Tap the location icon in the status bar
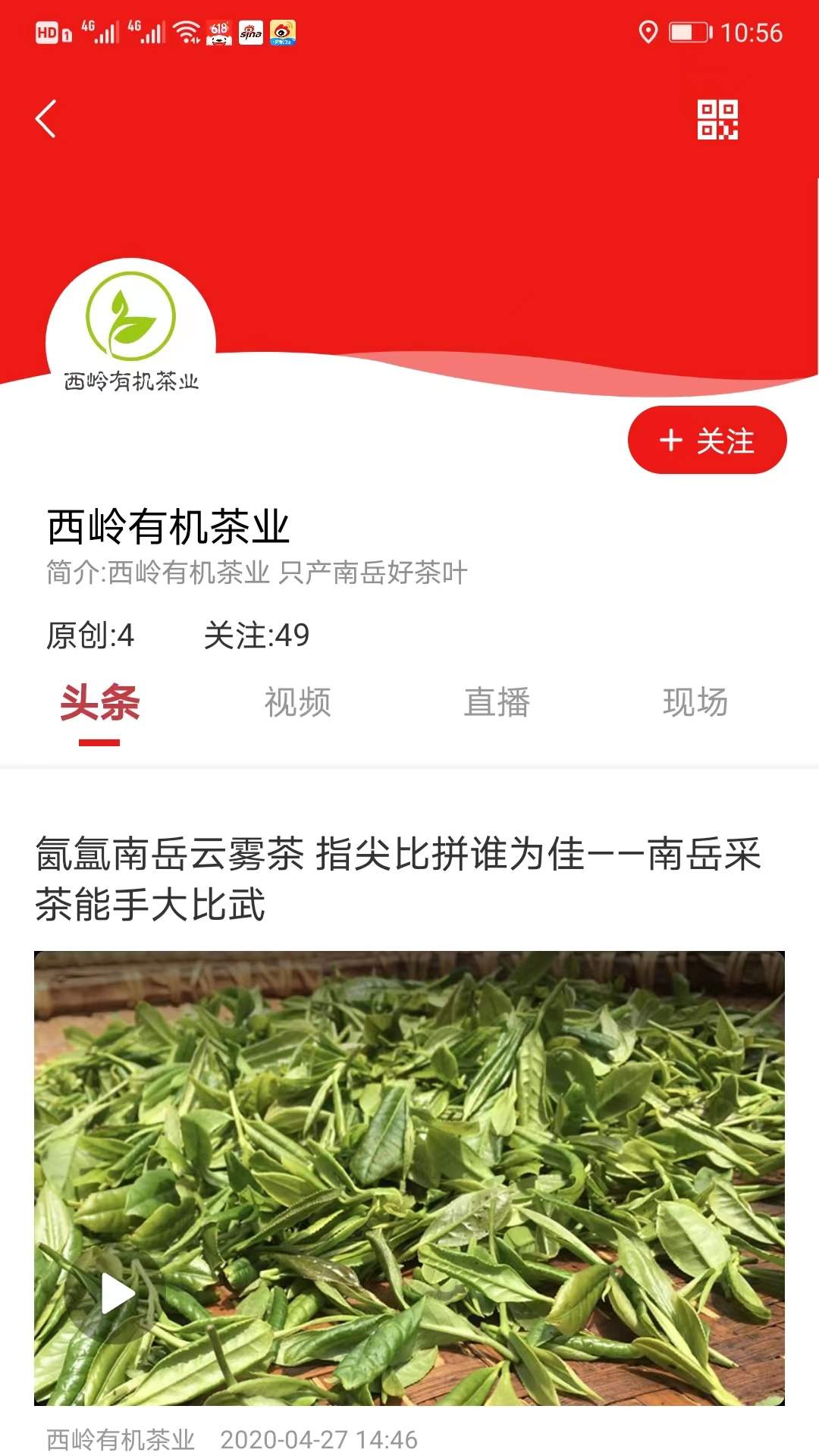Viewport: 819px width, 1456px height. [649, 30]
